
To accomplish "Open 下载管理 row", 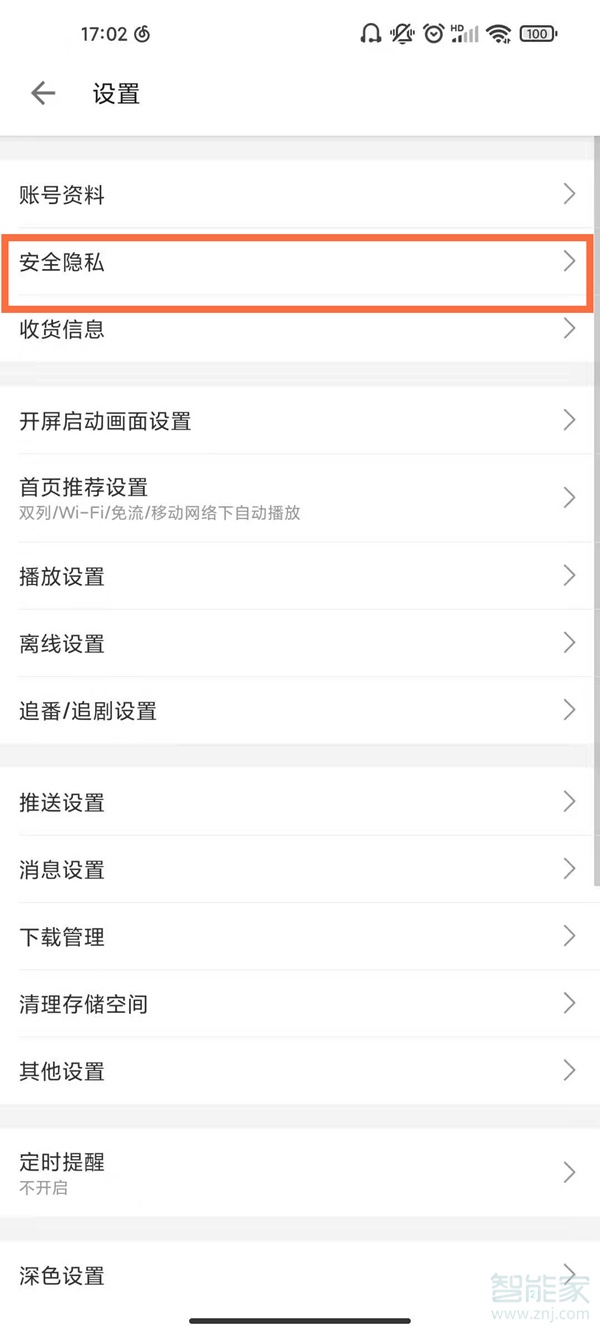I will (300, 937).
